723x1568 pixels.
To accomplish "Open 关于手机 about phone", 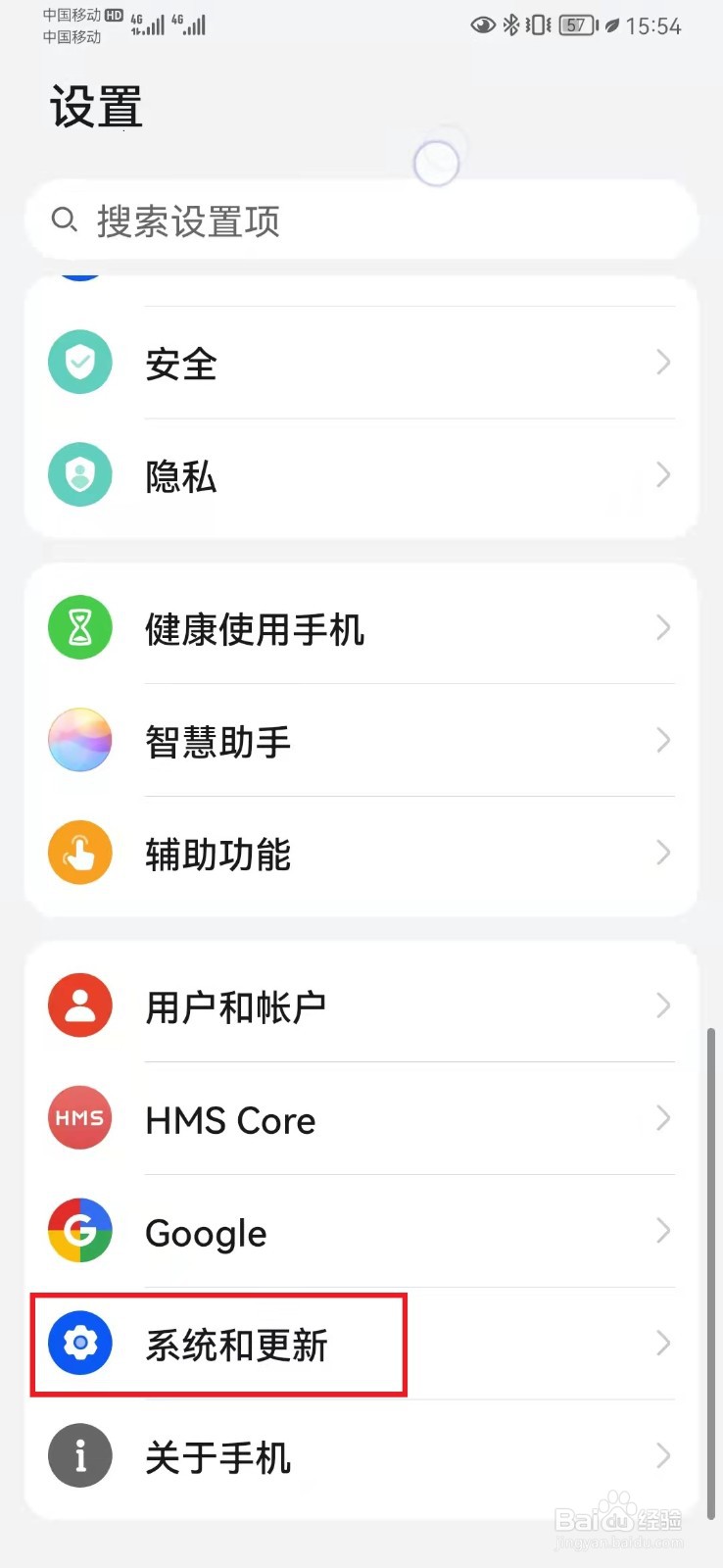I will point(361,1457).
